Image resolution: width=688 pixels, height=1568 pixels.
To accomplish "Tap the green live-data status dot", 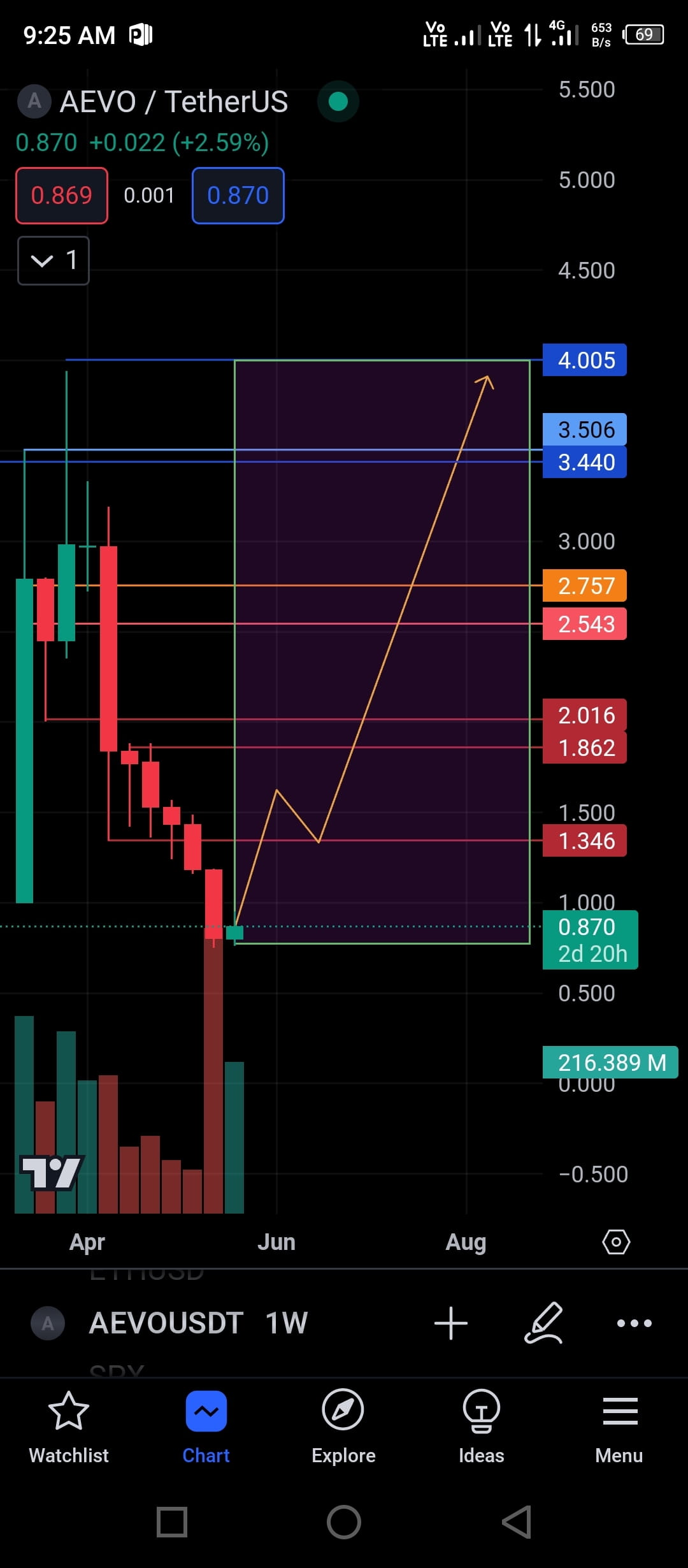I will 338,101.
